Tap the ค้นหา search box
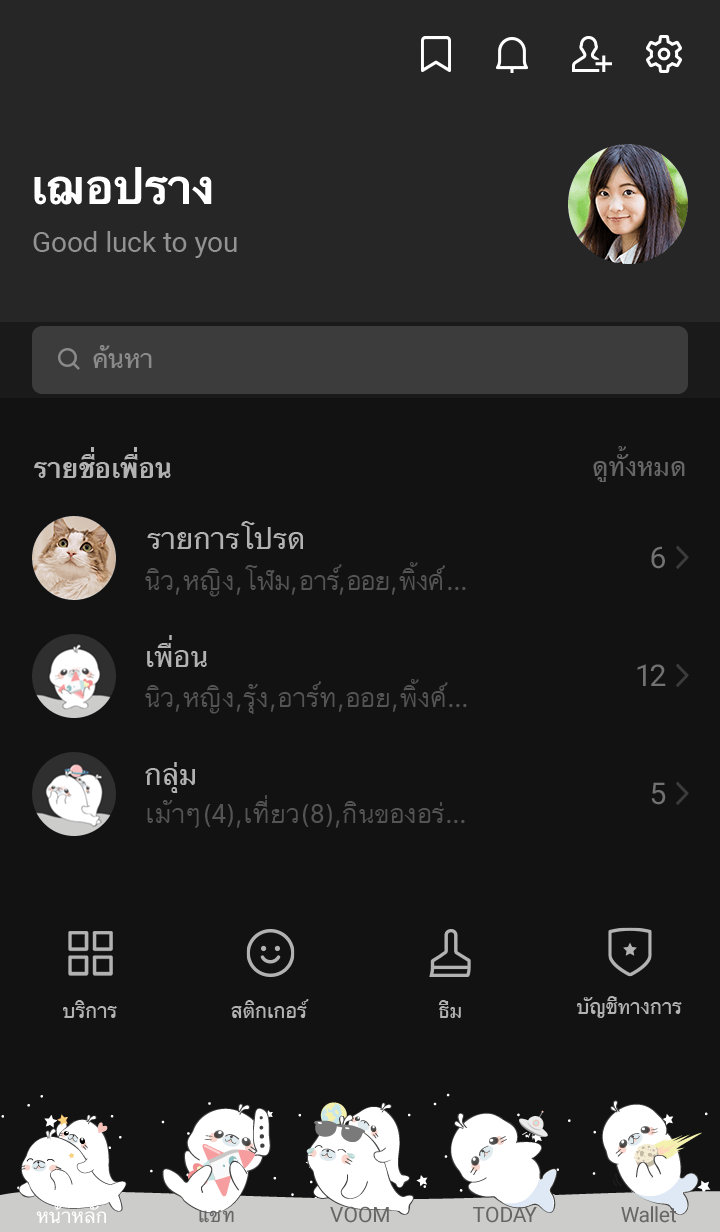Image resolution: width=720 pixels, height=1232 pixels. point(360,360)
